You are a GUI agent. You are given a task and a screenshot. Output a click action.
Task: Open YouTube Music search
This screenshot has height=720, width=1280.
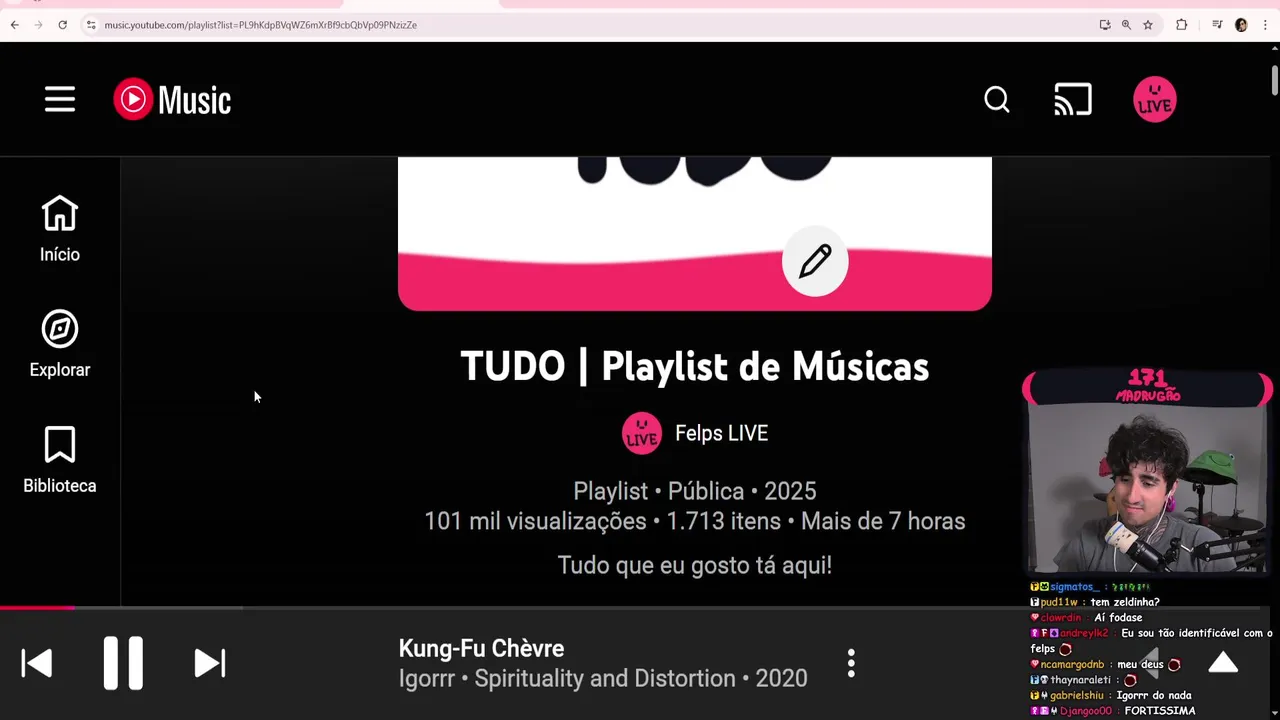997,99
